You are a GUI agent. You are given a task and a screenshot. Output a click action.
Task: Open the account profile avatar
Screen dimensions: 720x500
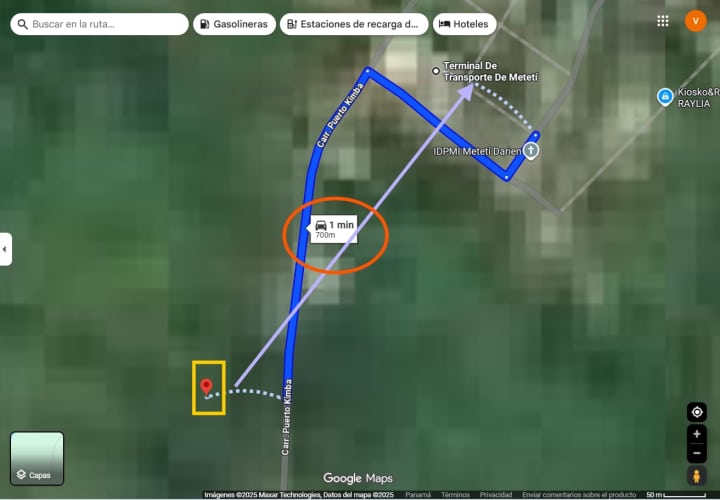pos(695,21)
